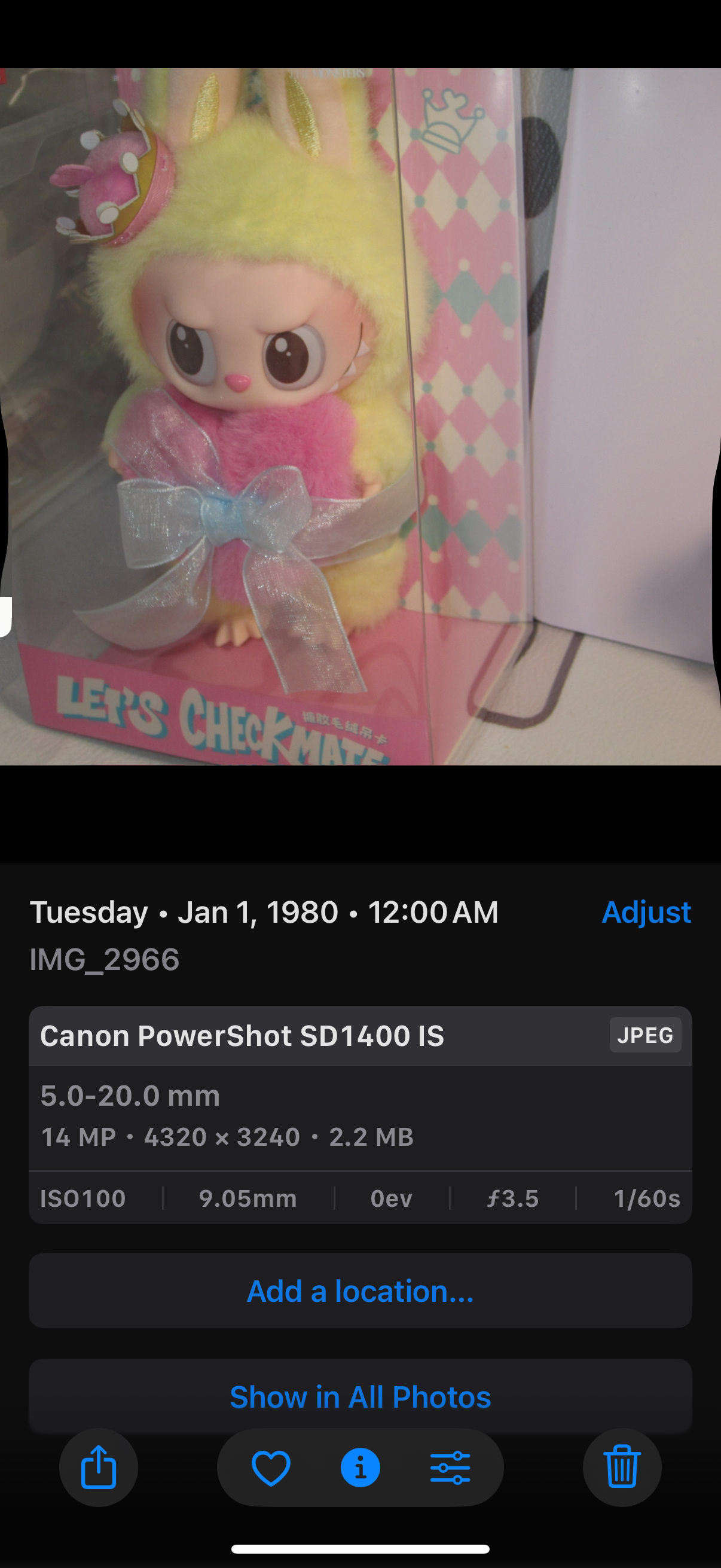Image resolution: width=721 pixels, height=1568 pixels.
Task: Select Show in All Photos
Action: coord(360,1397)
